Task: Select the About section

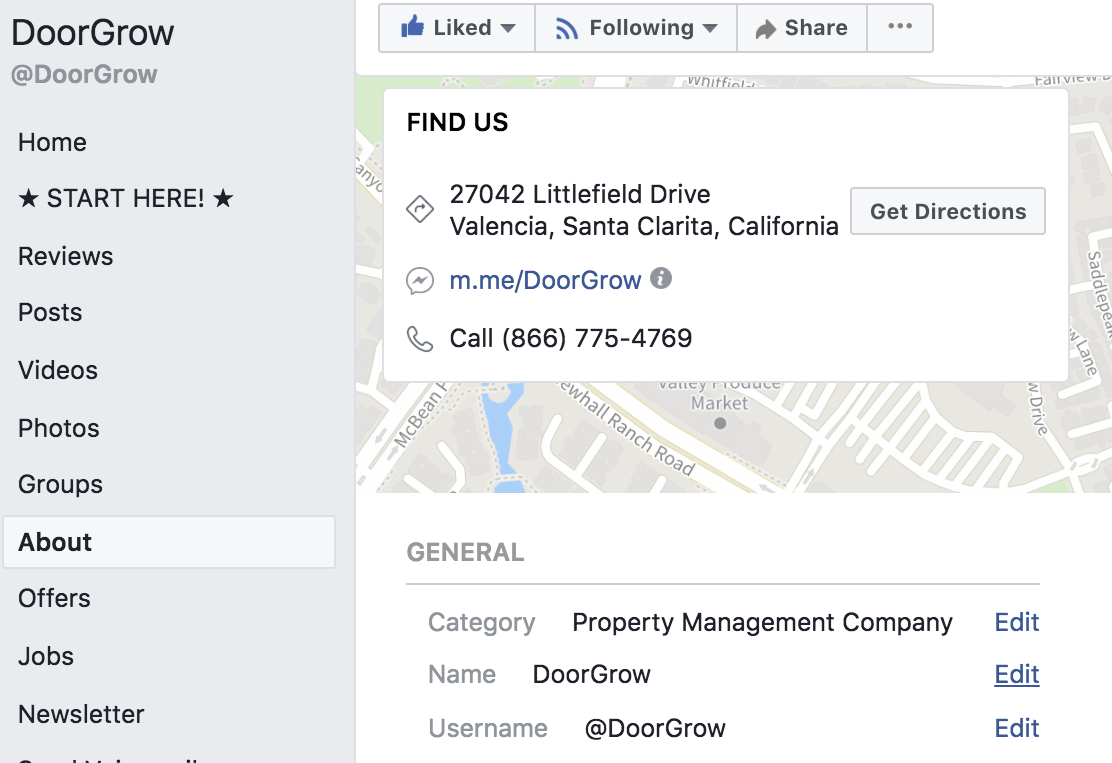Action: 55,542
